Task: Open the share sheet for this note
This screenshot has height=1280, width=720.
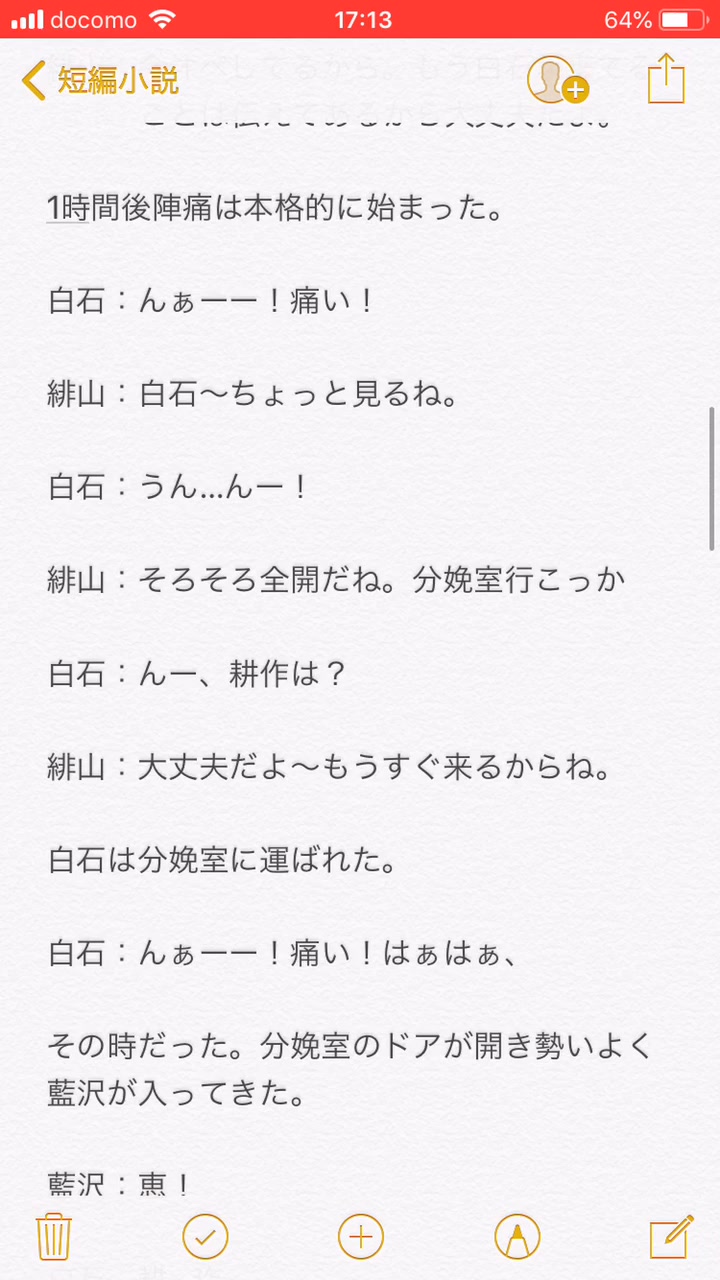Action: (665, 78)
